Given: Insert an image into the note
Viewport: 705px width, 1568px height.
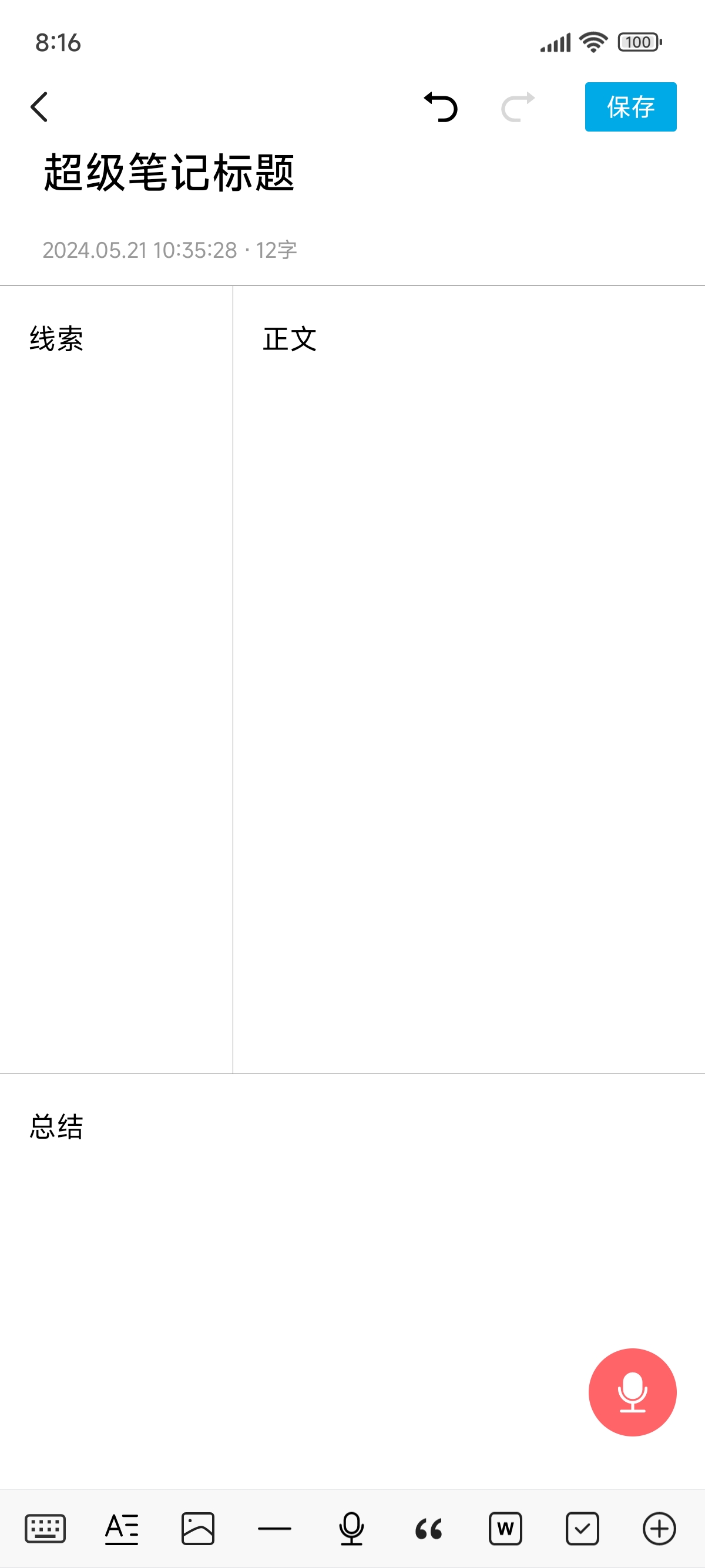Looking at the screenshot, I should click(198, 1528).
